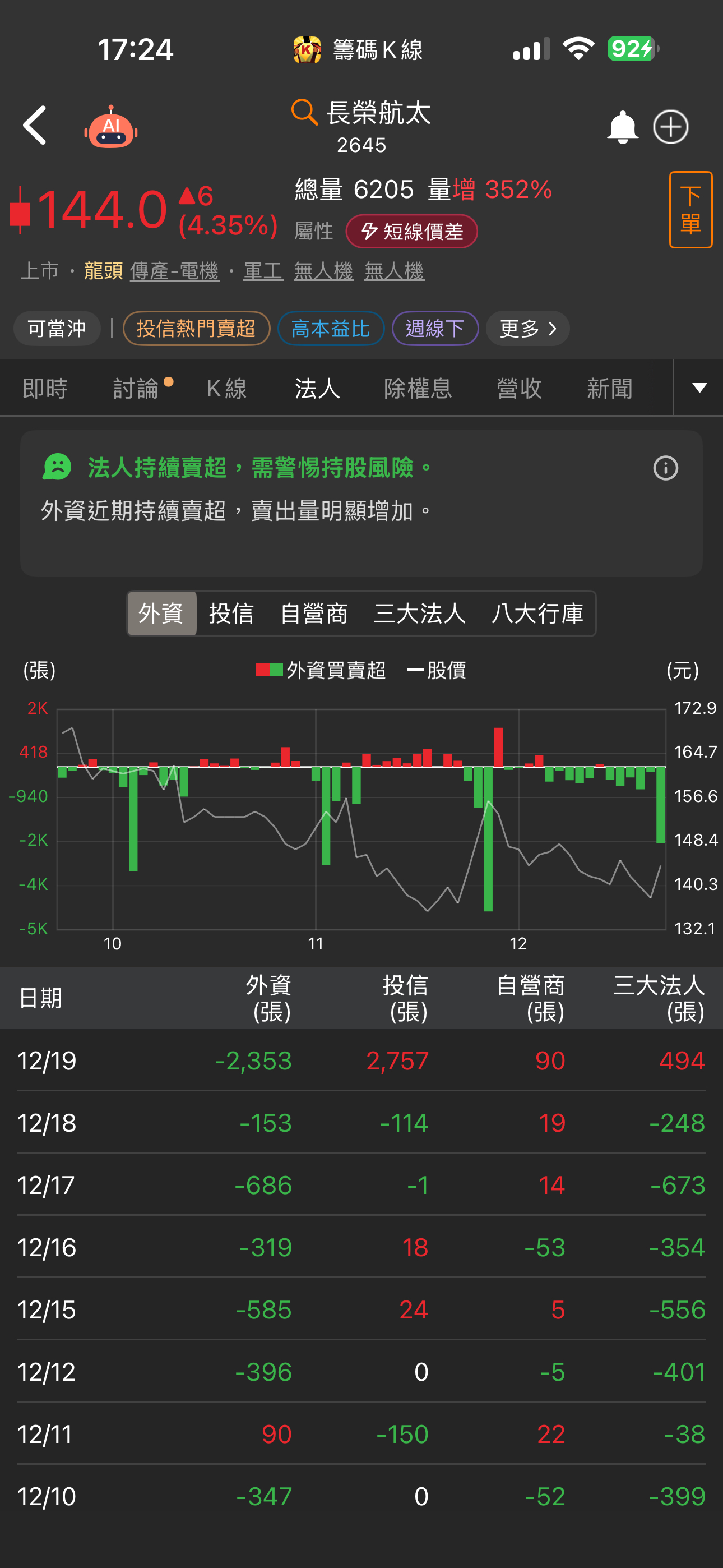723x1568 pixels.
Task: Open the AI robot assistant
Action: pyautogui.click(x=111, y=128)
